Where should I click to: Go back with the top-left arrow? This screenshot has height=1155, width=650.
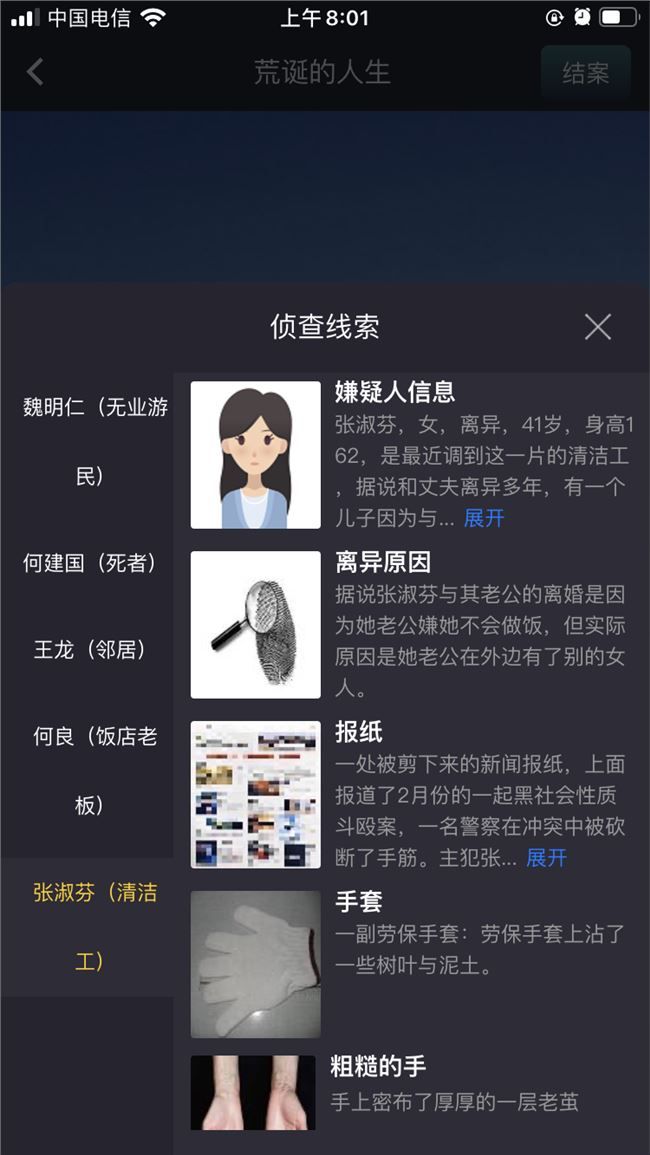click(x=35, y=72)
